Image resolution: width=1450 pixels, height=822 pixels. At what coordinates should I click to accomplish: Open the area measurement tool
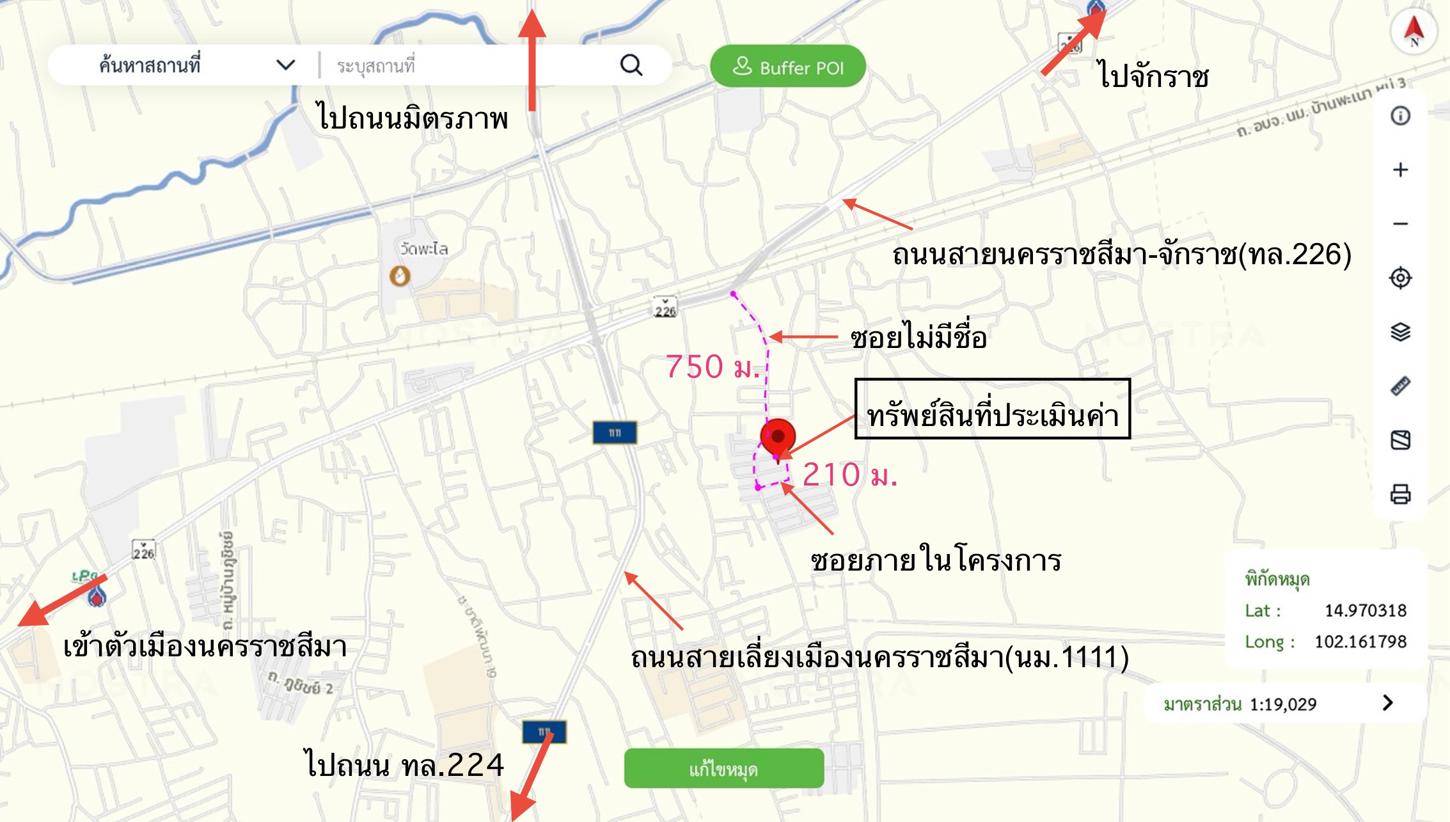point(1400,440)
